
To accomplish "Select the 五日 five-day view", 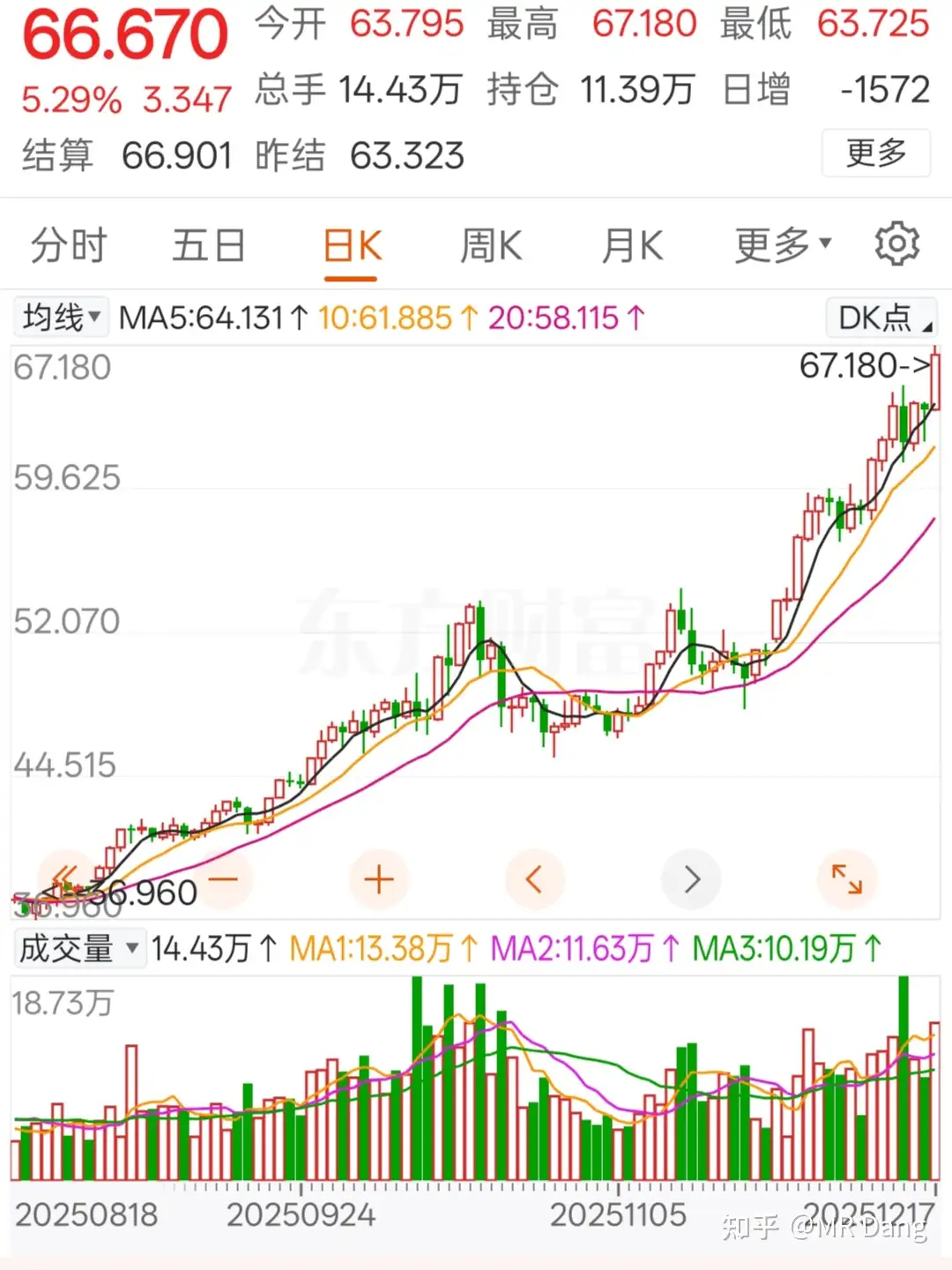I will 208,244.
